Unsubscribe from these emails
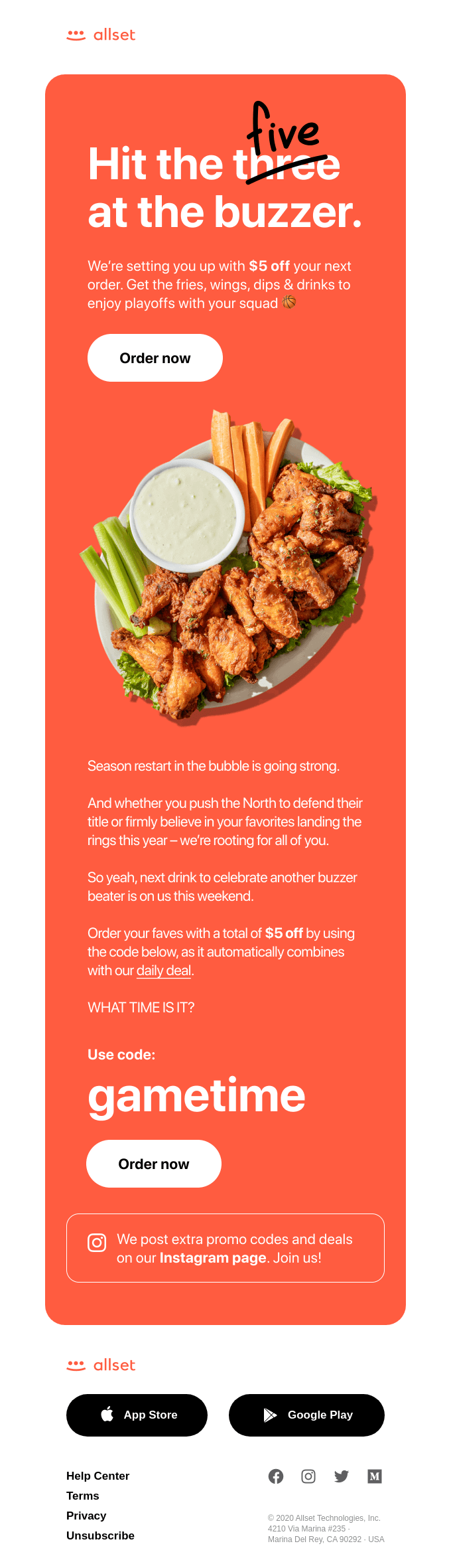451x1568 pixels. (x=100, y=1535)
